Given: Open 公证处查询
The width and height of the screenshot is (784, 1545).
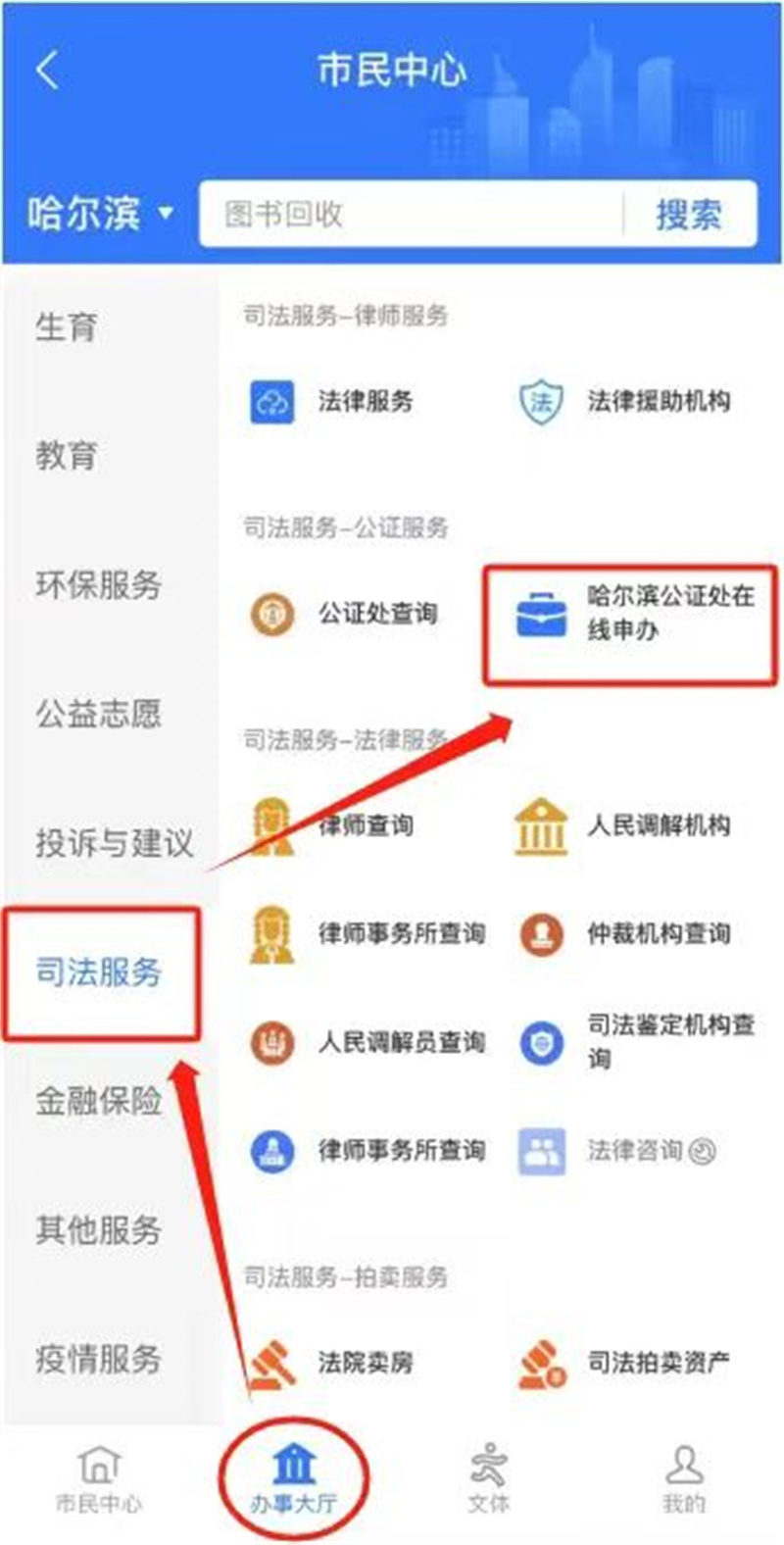Looking at the screenshot, I should [344, 614].
